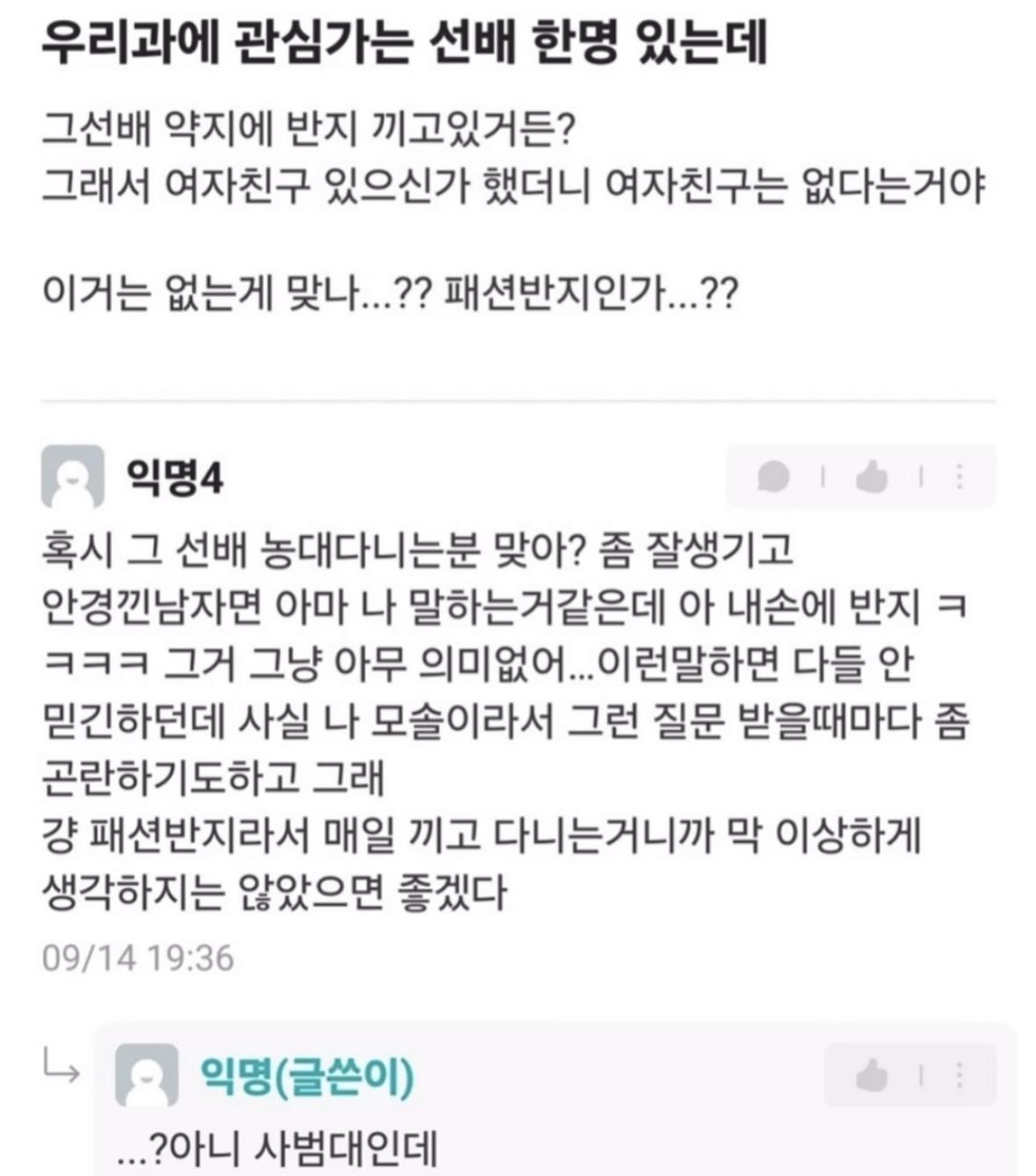
Task: Like the comment by 익명4
Action: coord(872,477)
